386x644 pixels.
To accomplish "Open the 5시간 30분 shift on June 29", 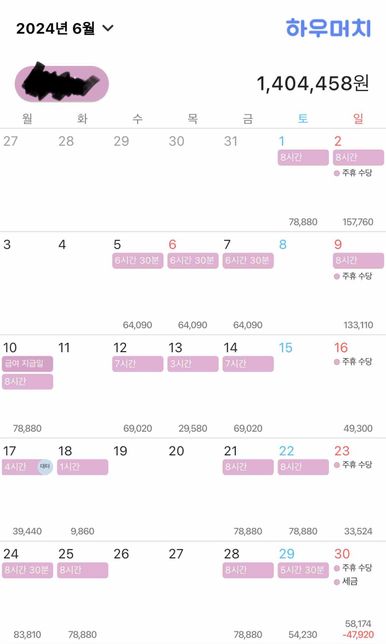I will [x=303, y=570].
